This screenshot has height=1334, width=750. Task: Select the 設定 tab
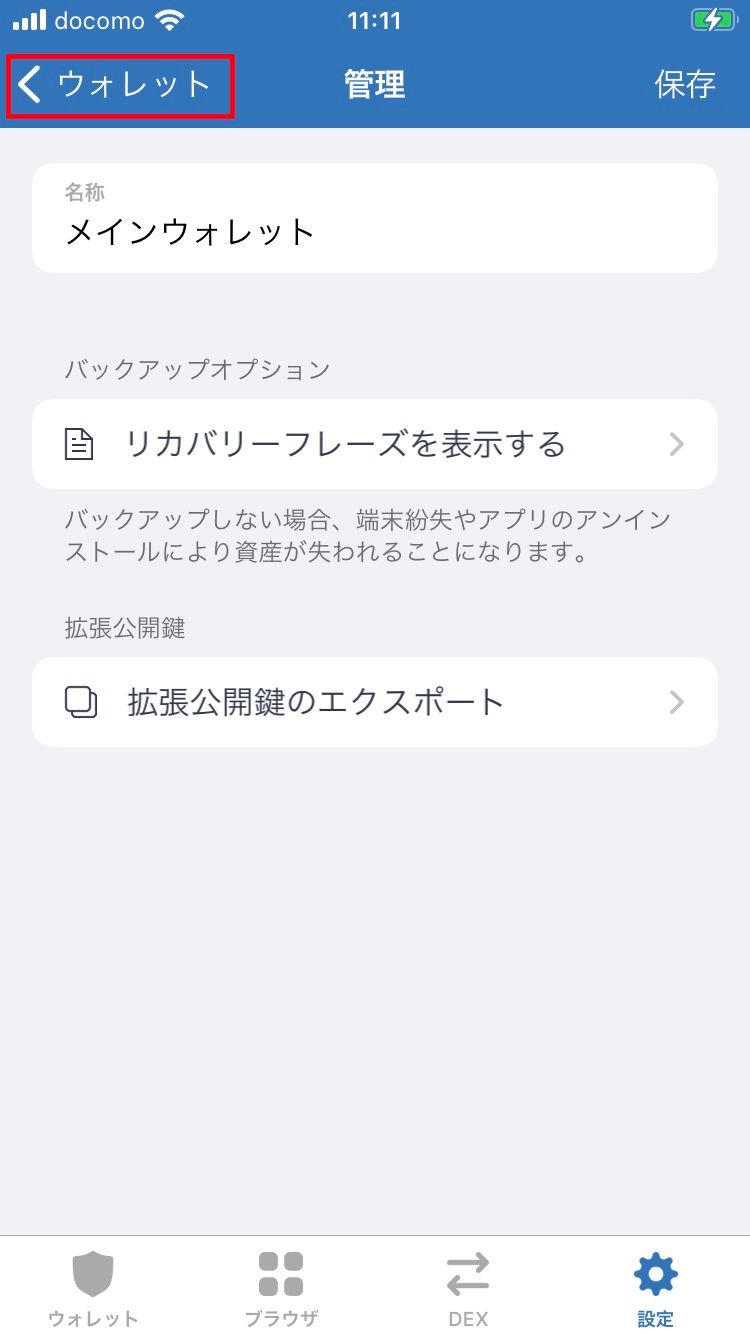point(656,1288)
